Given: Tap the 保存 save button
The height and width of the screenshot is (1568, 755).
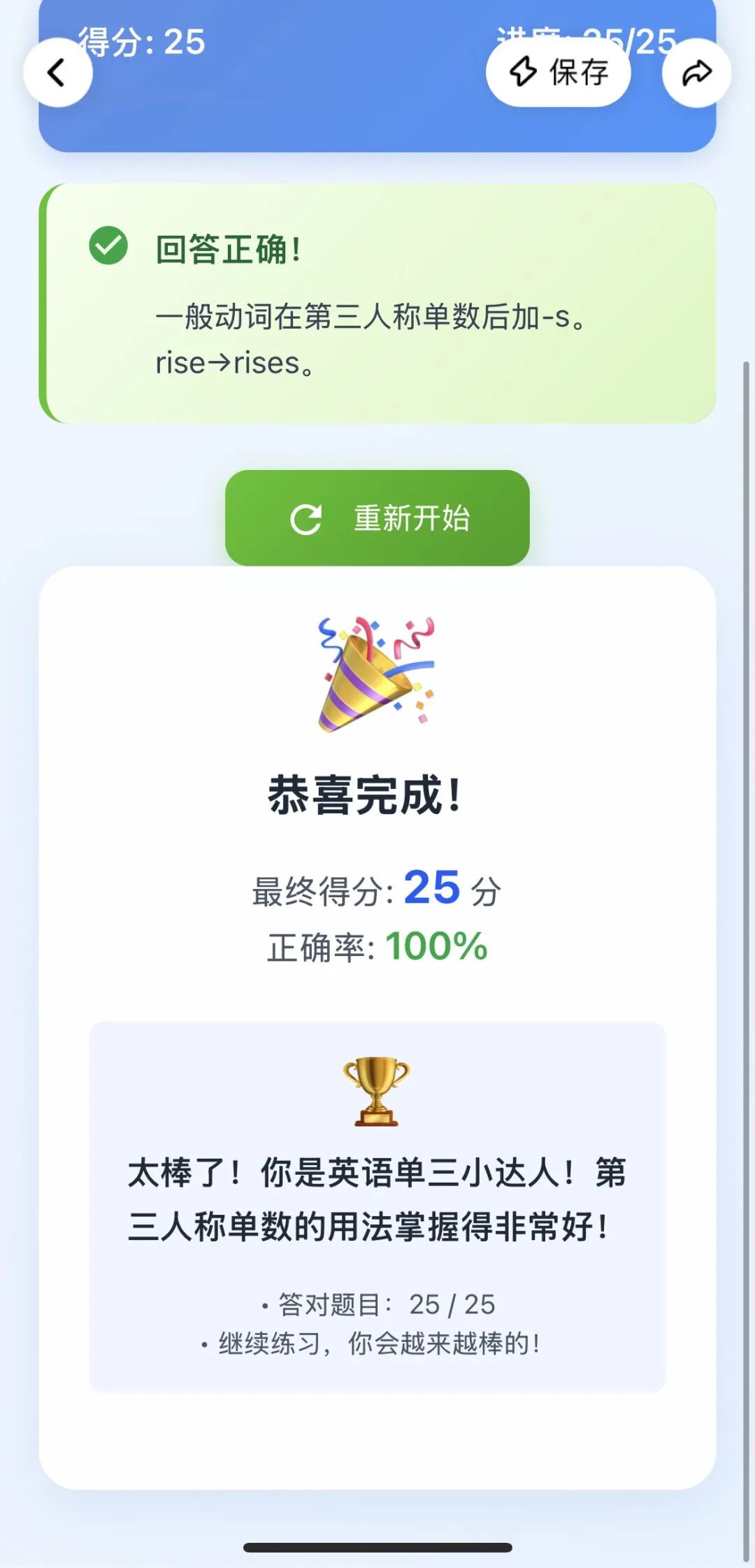Looking at the screenshot, I should [x=559, y=72].
